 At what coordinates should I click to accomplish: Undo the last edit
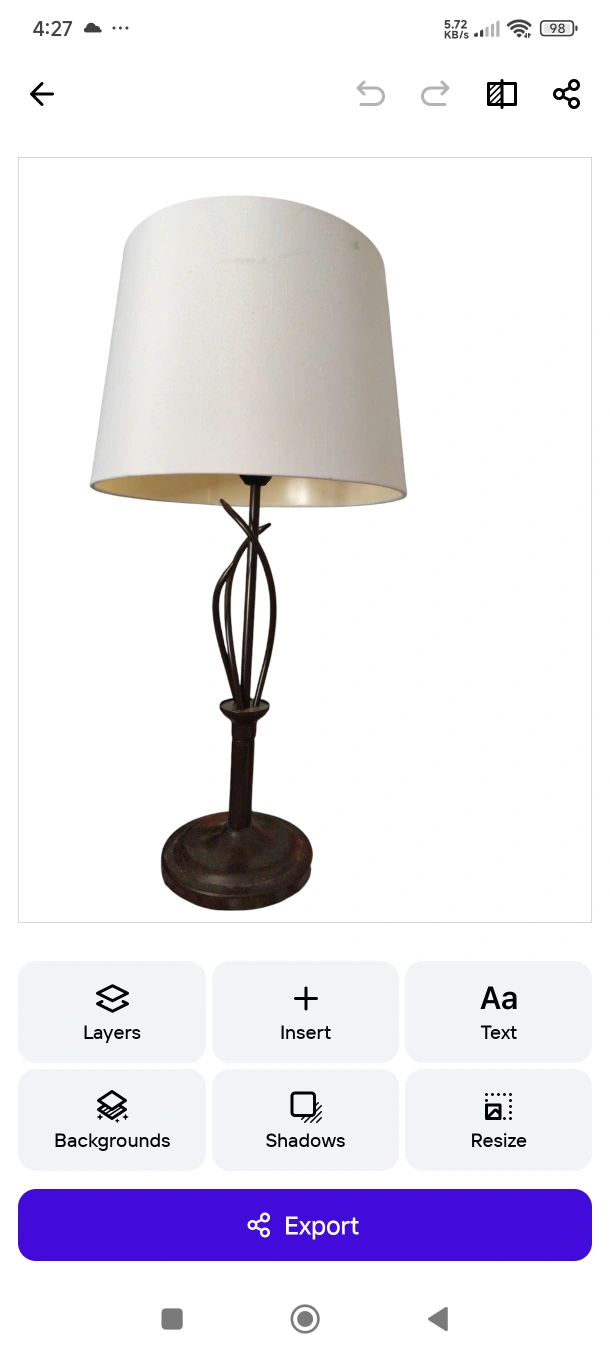[370, 94]
